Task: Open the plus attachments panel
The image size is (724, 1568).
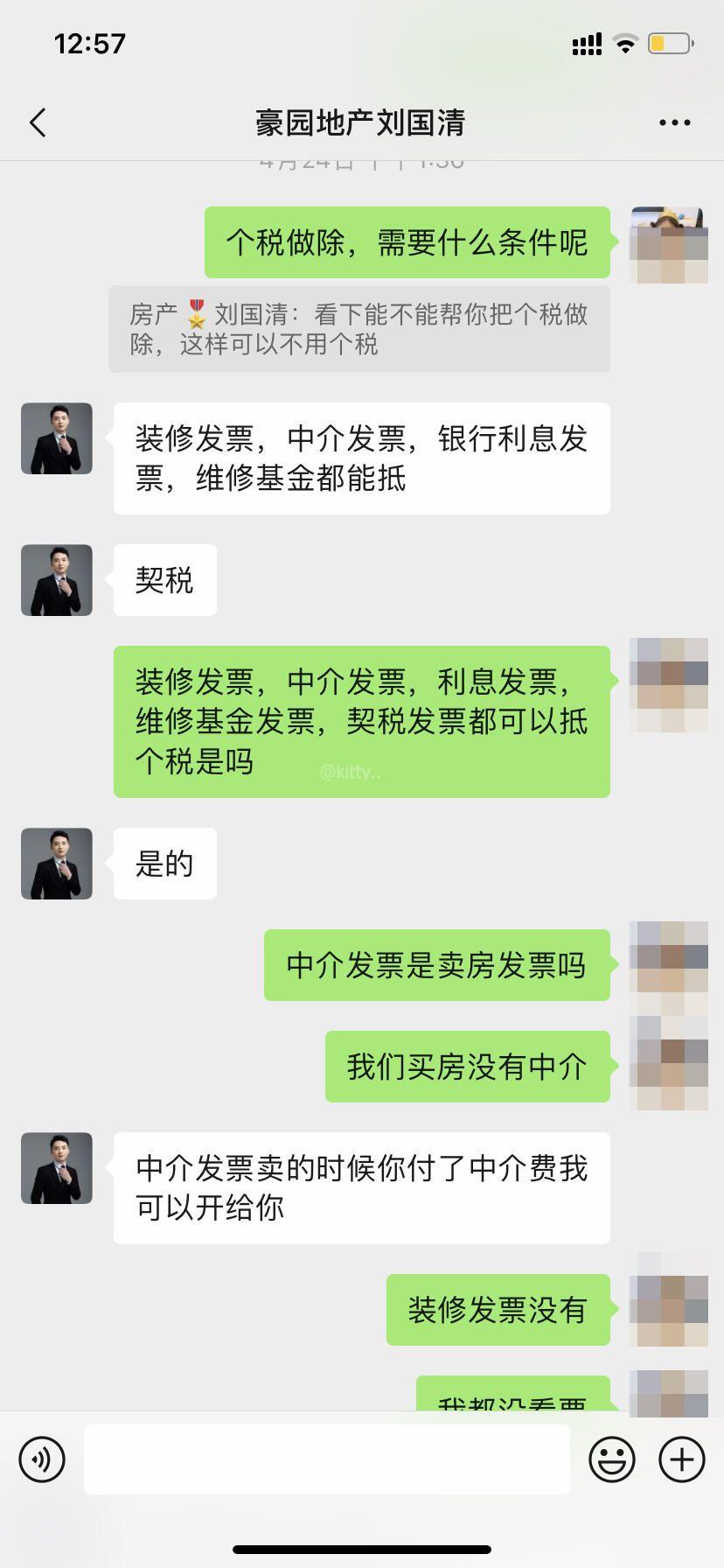Action: pyautogui.click(x=681, y=1459)
